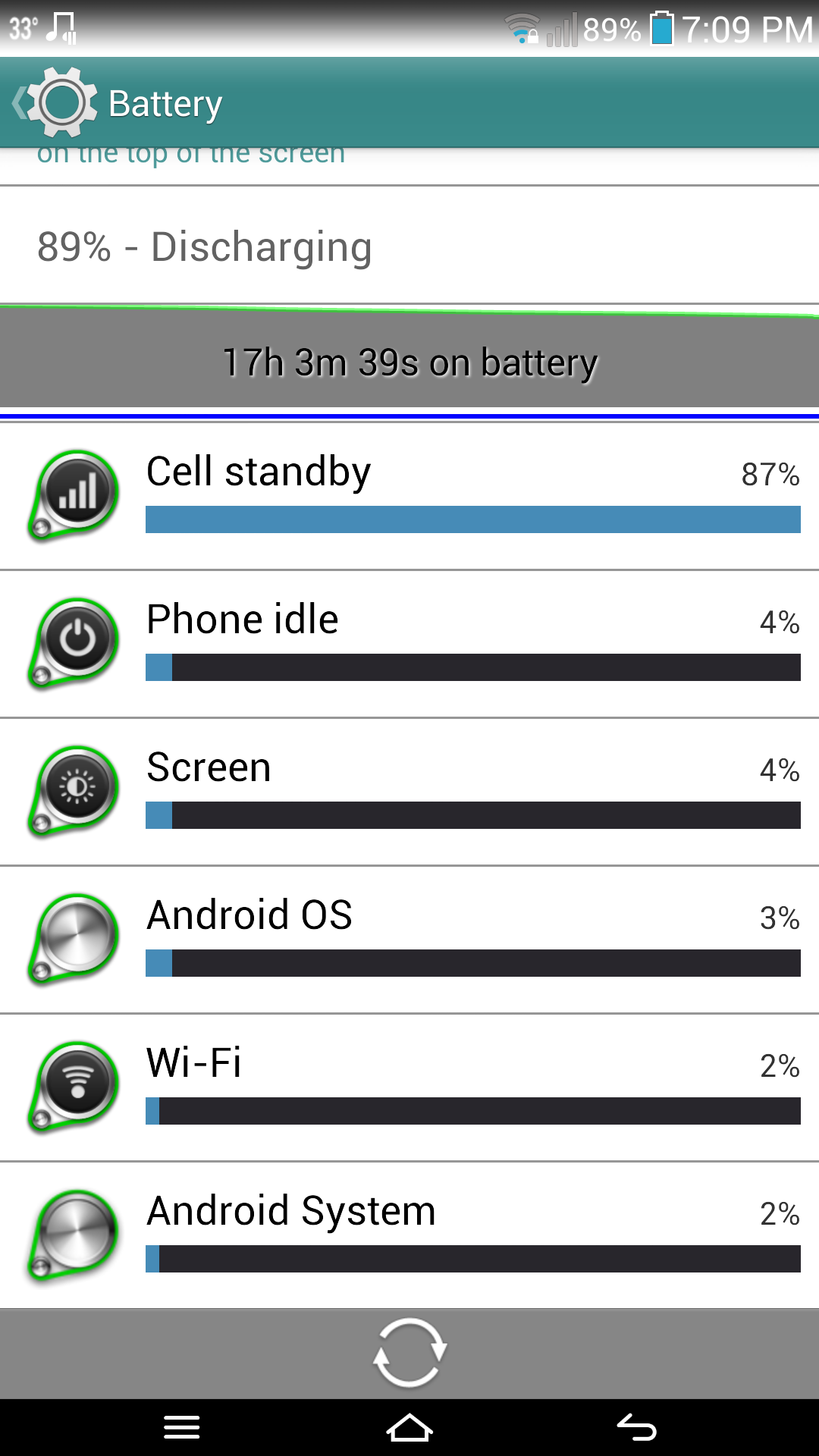The image size is (819, 1456).
Task: Tap the system back arrow
Action: pyautogui.click(x=636, y=1428)
